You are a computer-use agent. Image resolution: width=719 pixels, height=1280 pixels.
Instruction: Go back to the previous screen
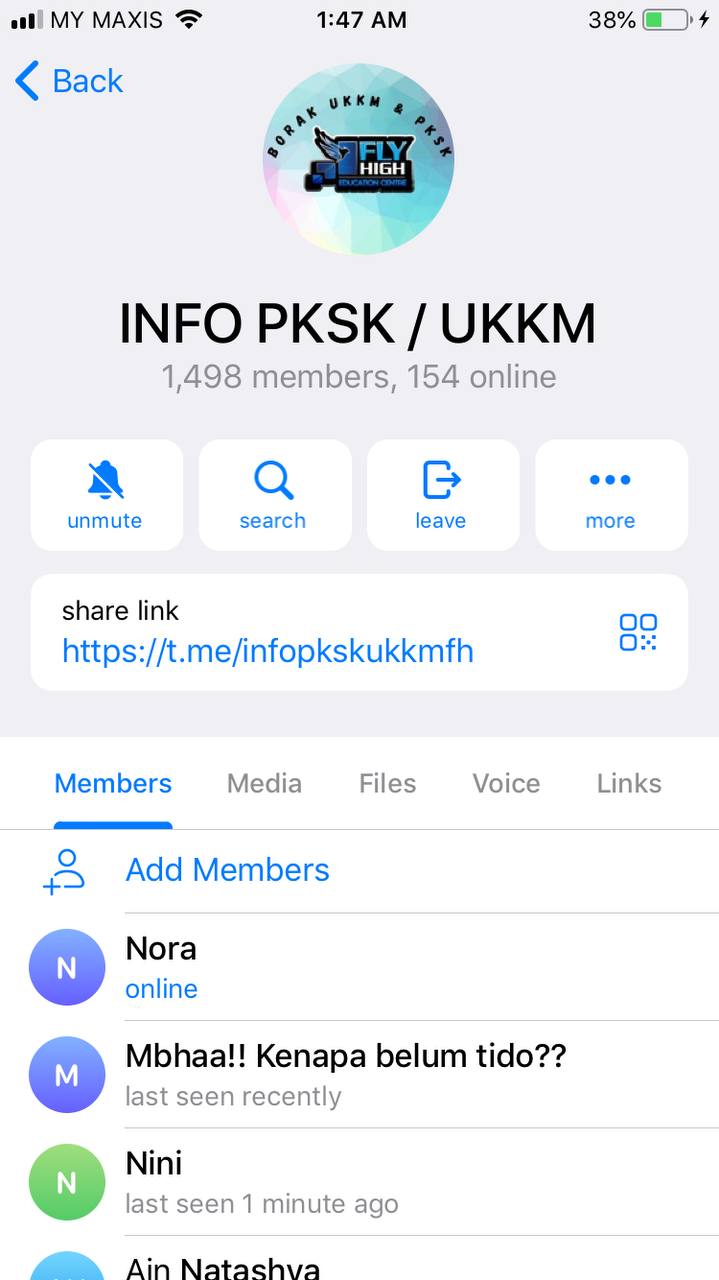(69, 81)
